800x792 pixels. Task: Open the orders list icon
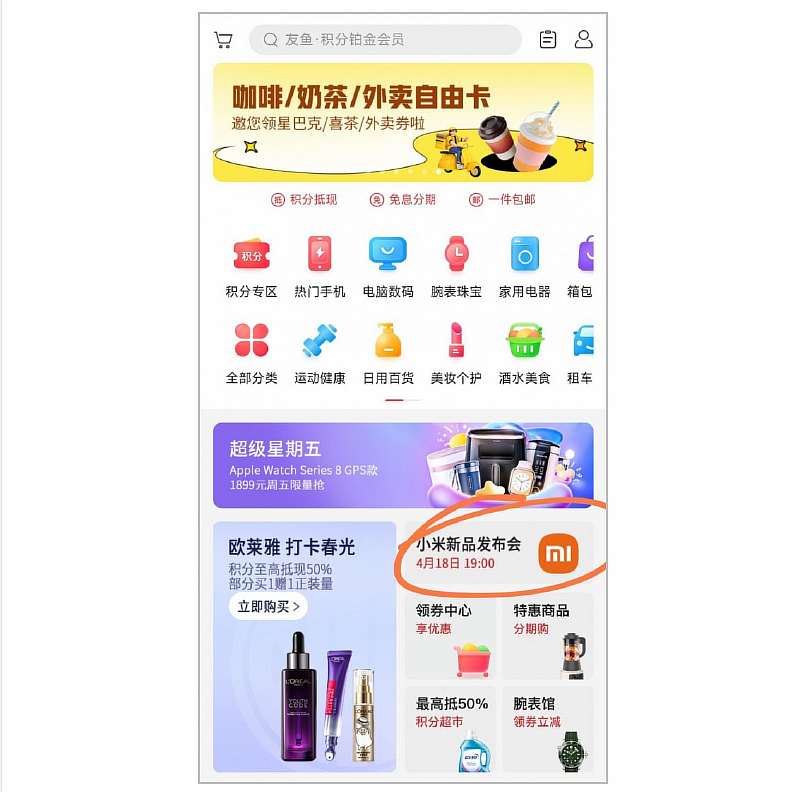click(x=548, y=40)
